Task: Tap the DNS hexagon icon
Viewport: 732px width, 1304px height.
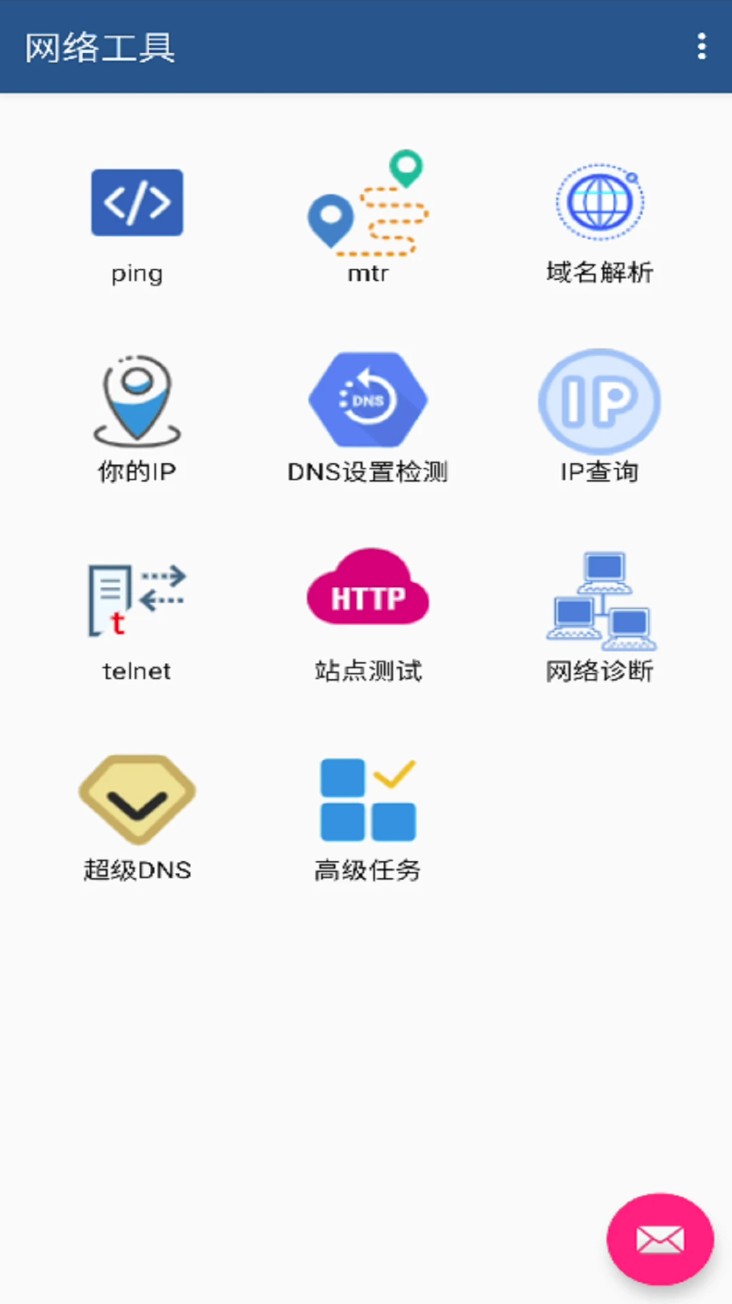Action: click(x=368, y=397)
